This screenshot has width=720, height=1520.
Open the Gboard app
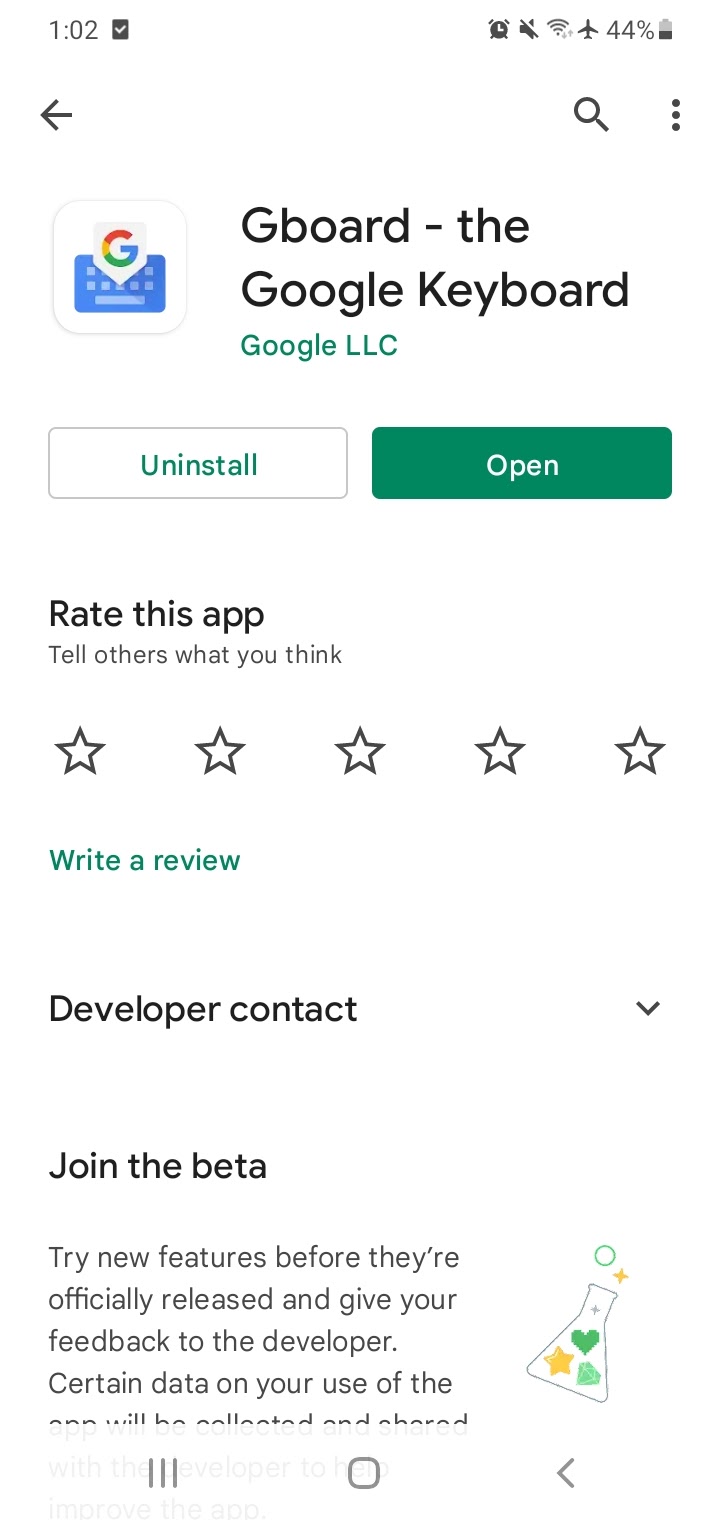pos(522,463)
